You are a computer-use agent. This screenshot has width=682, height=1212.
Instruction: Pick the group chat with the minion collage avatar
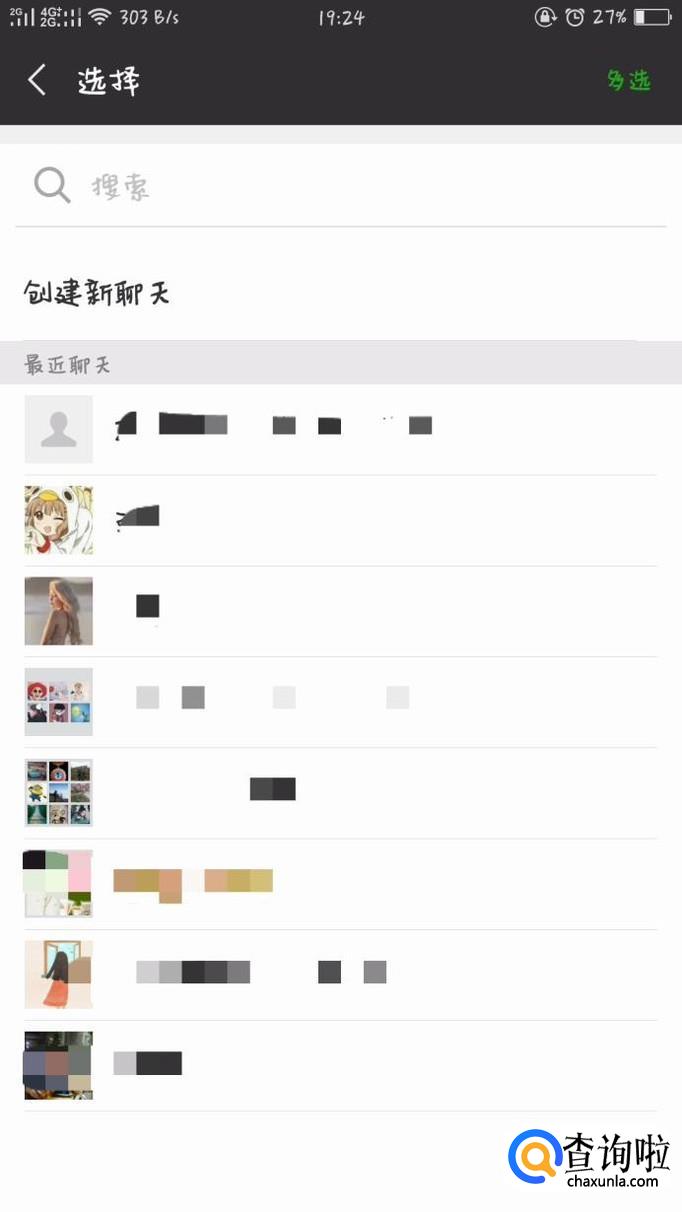click(x=340, y=792)
